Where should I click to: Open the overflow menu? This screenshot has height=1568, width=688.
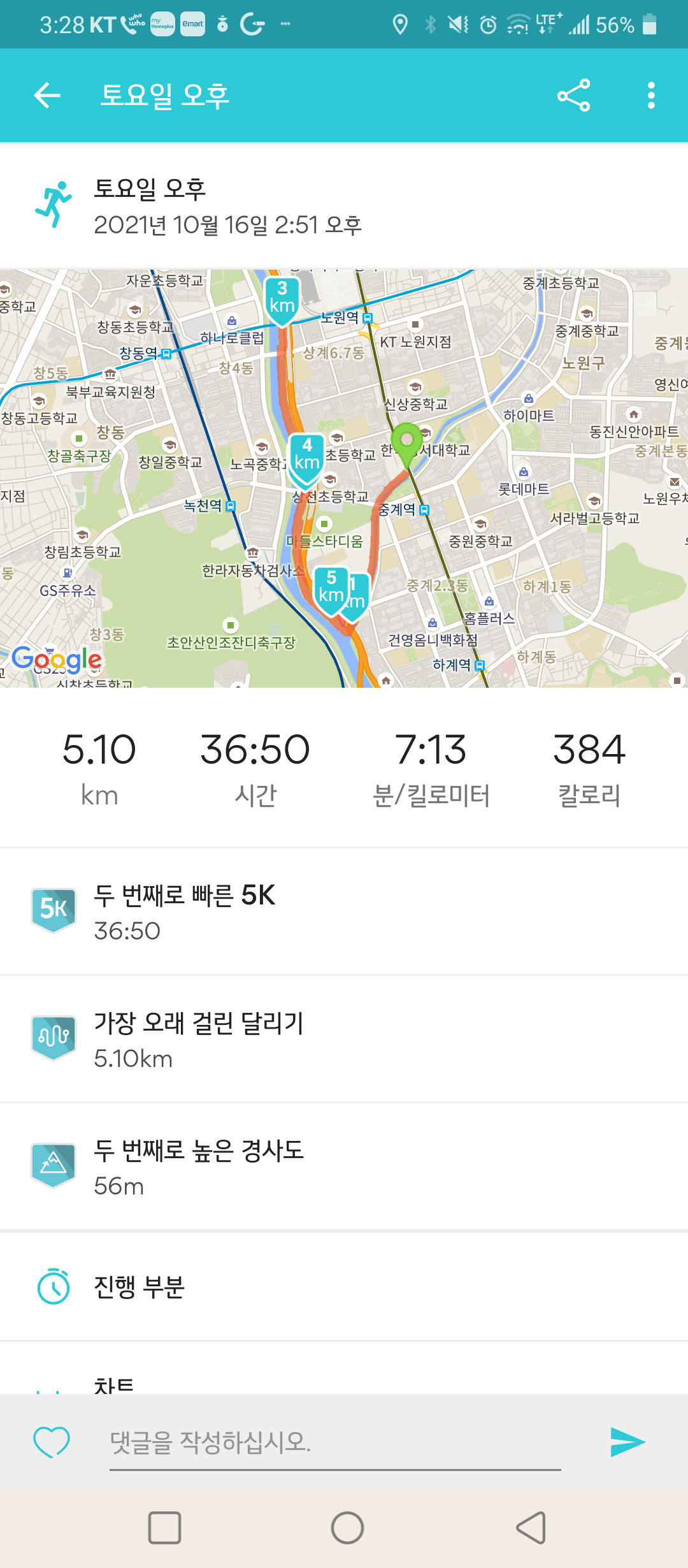click(x=650, y=96)
